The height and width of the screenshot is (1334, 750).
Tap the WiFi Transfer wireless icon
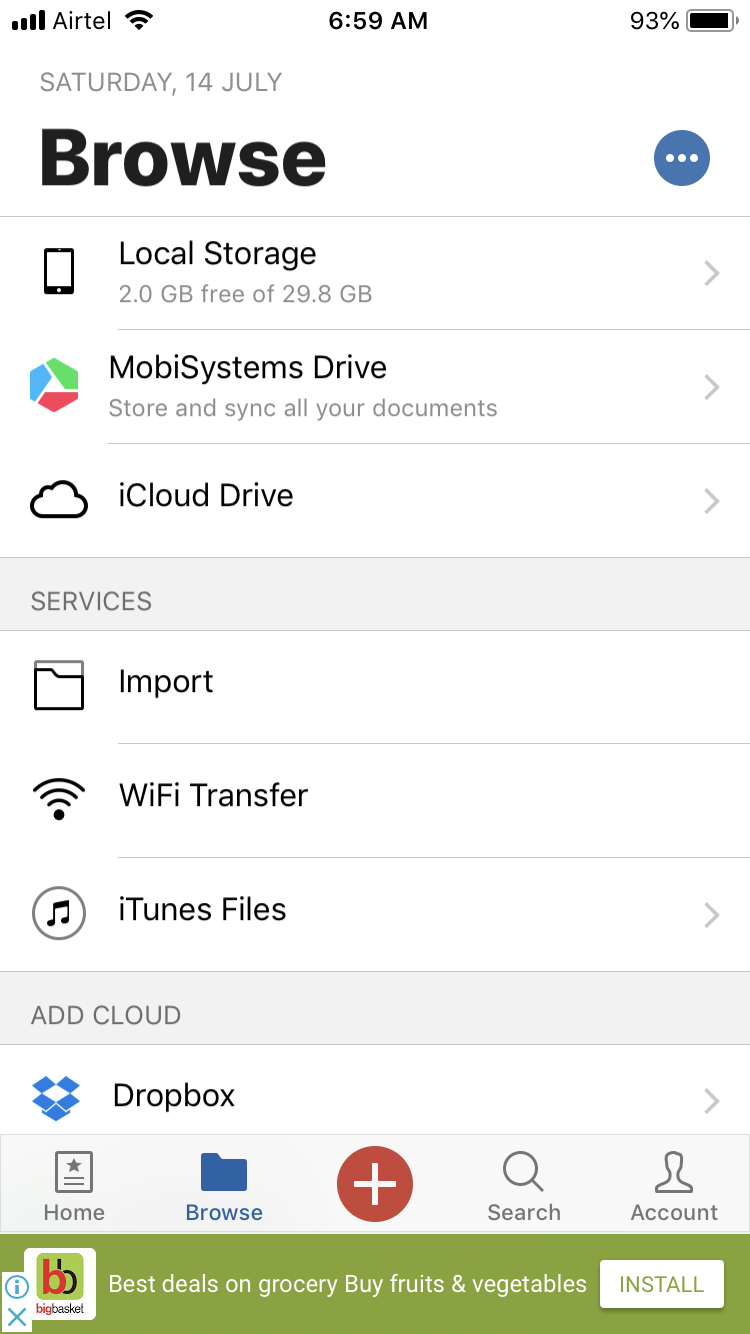tap(58, 798)
